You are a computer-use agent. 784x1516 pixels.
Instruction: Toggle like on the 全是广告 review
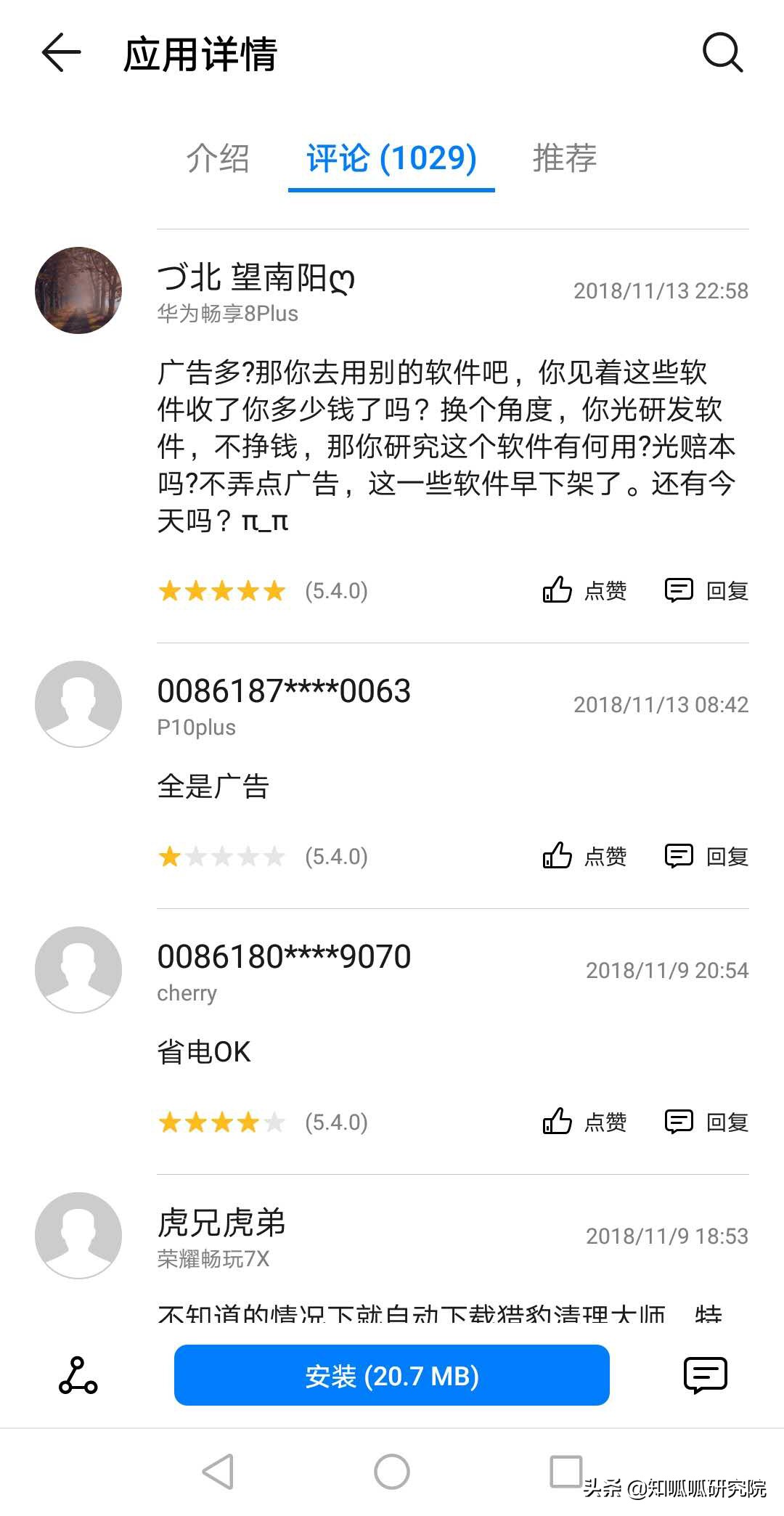point(556,856)
